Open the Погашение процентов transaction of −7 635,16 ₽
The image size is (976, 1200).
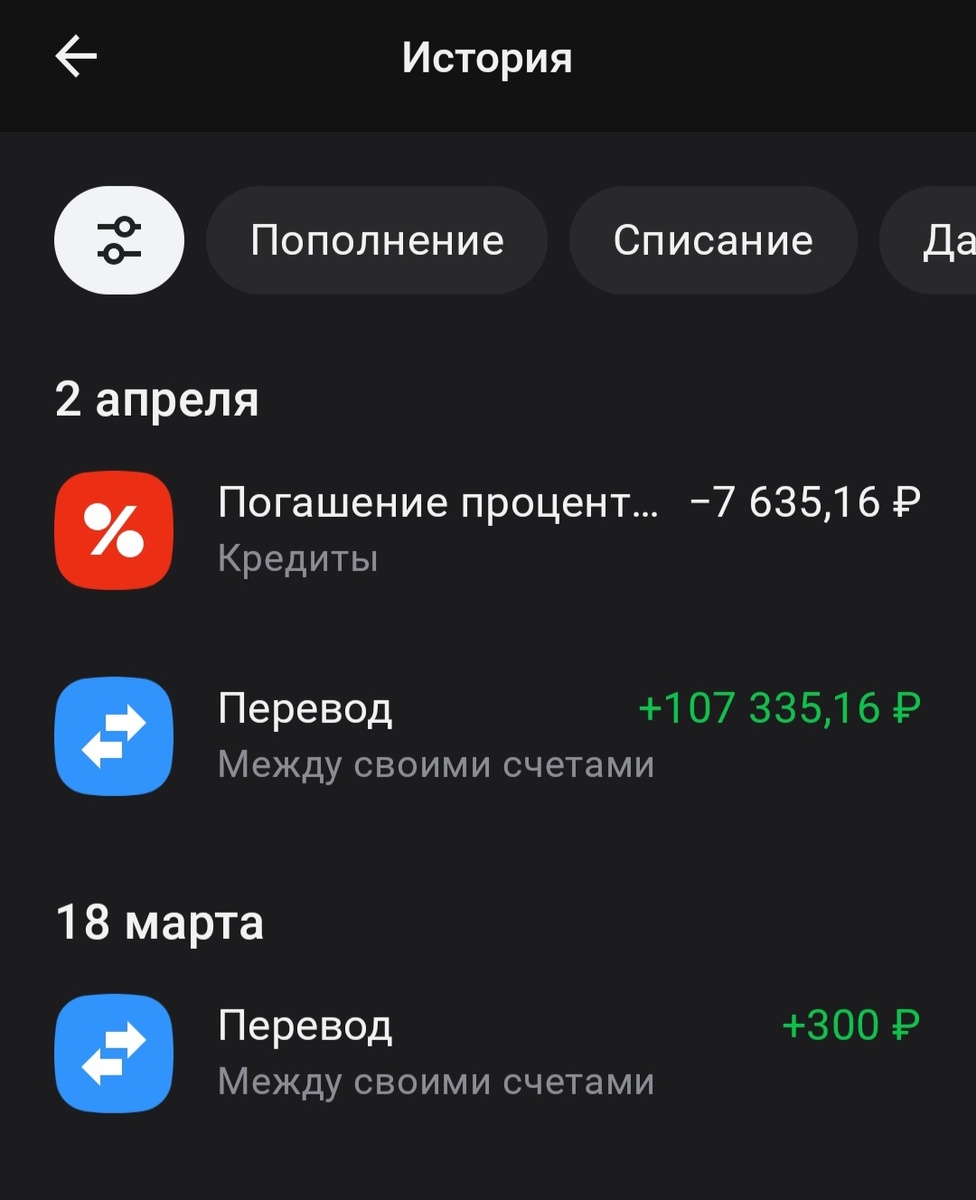[x=488, y=528]
